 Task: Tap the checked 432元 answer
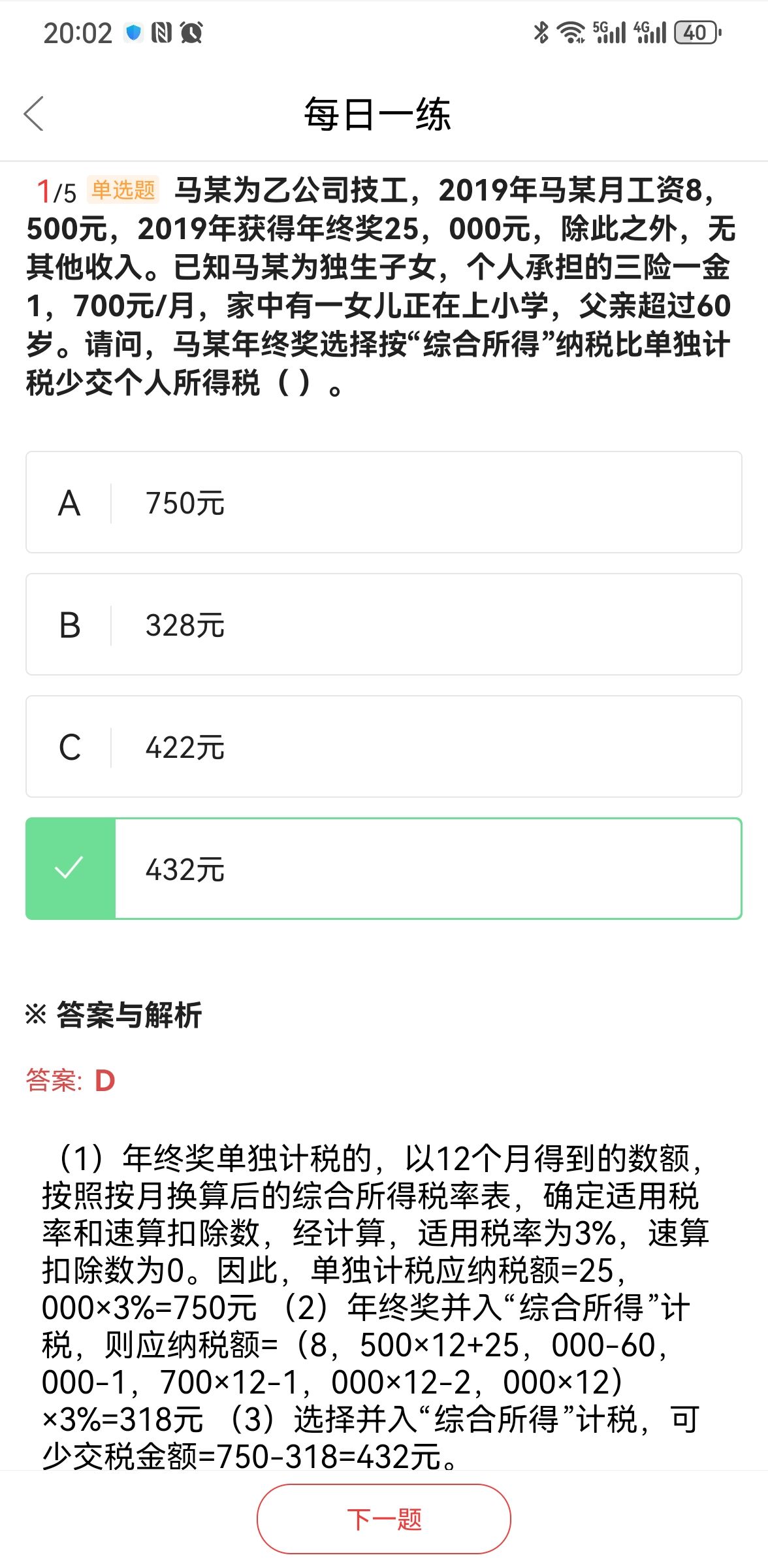383,869
